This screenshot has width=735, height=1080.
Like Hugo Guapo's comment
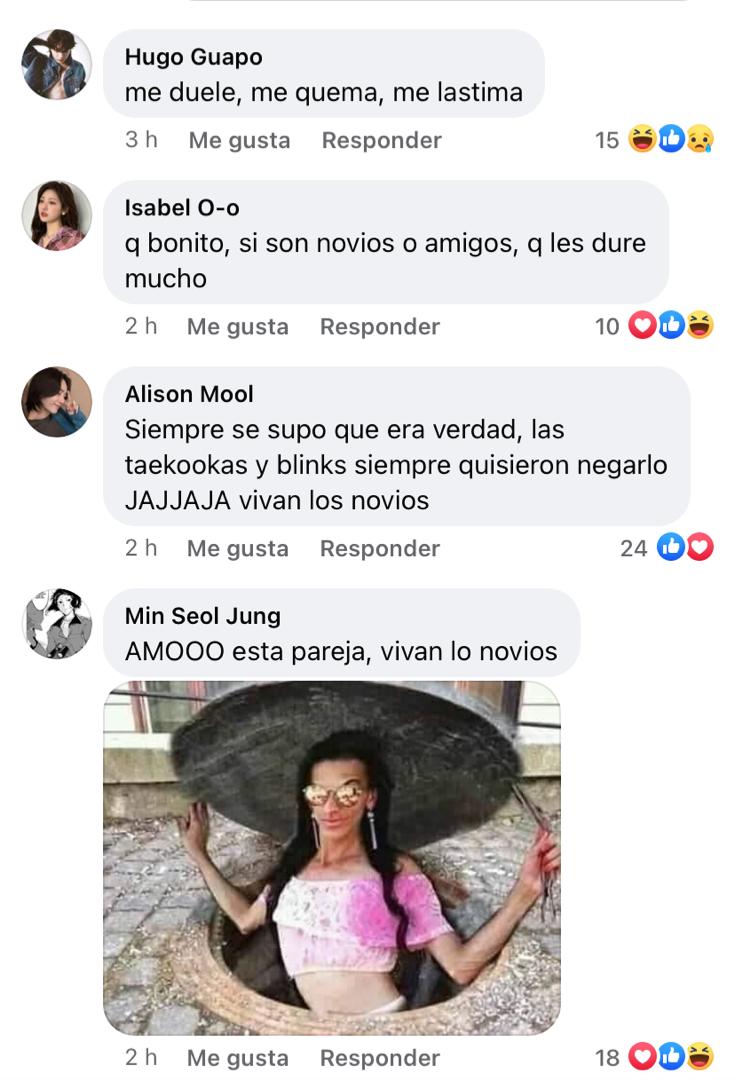239,141
